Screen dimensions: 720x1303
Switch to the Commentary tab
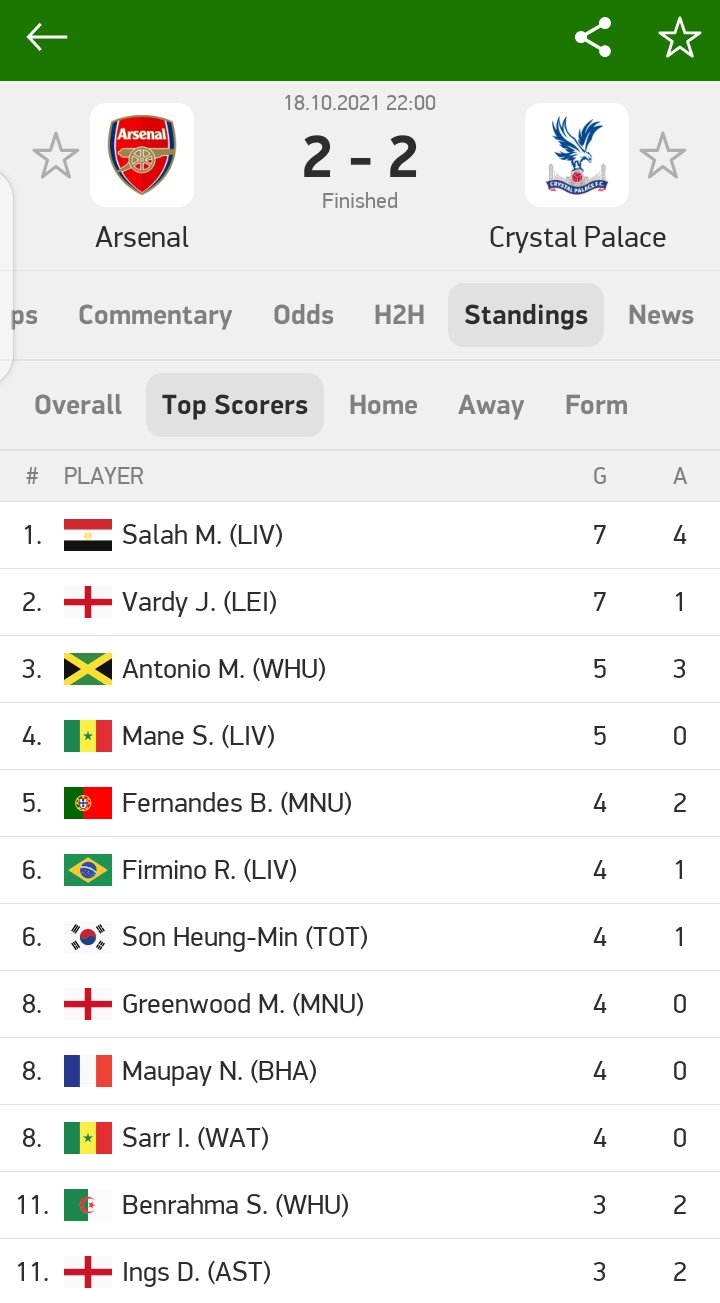[x=155, y=315]
